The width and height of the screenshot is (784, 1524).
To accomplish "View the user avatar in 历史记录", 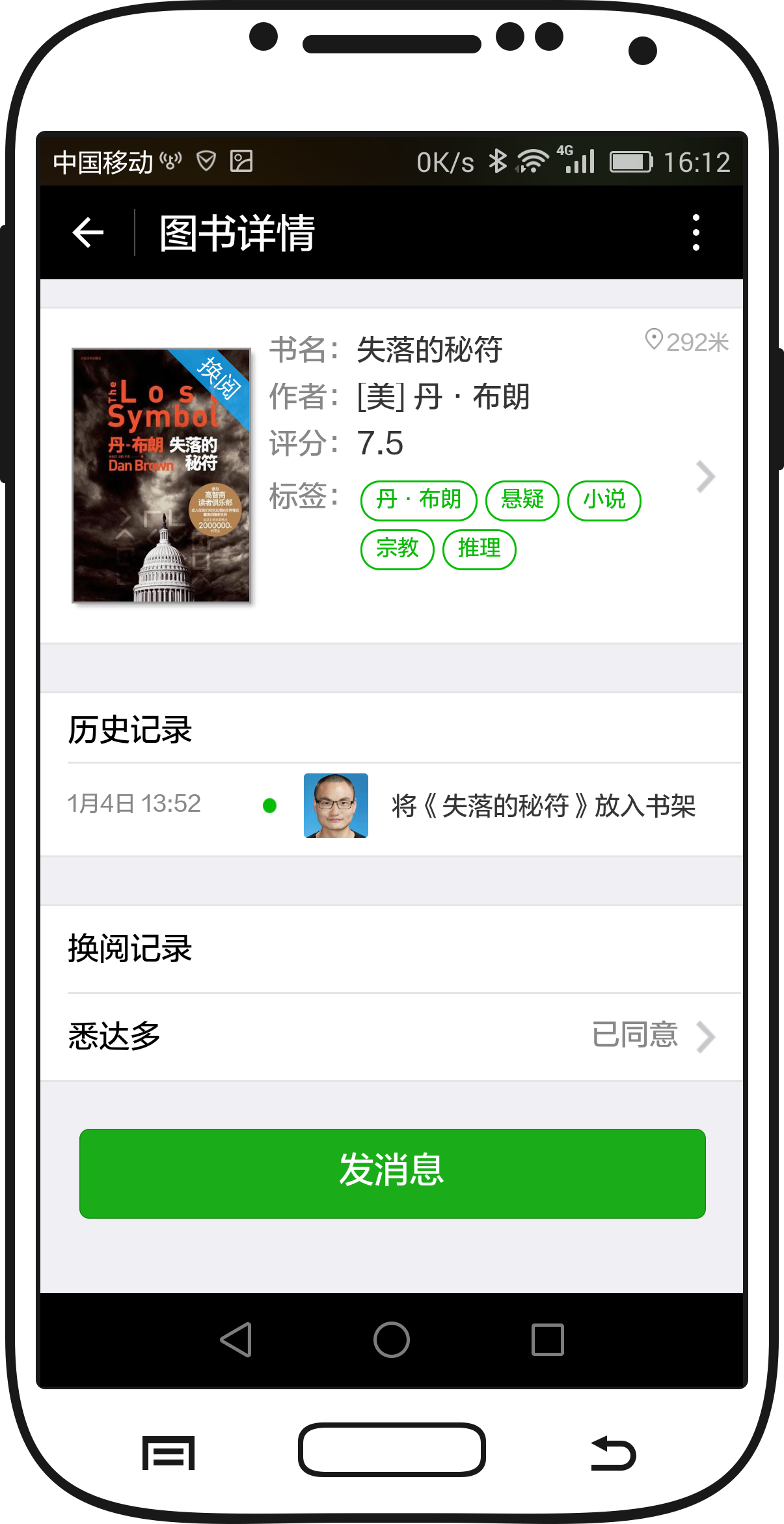I will 336,805.
